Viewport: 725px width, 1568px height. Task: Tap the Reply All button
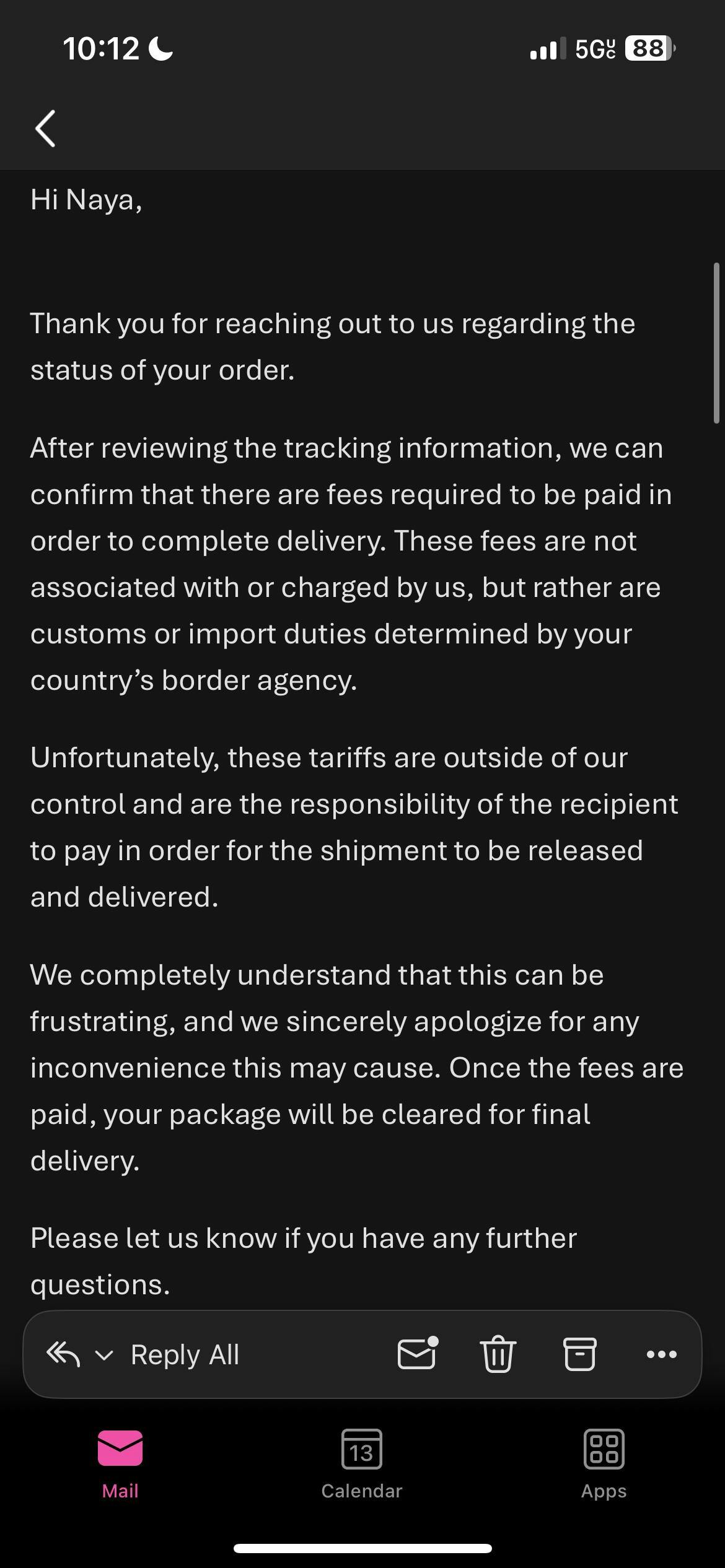(x=184, y=1355)
